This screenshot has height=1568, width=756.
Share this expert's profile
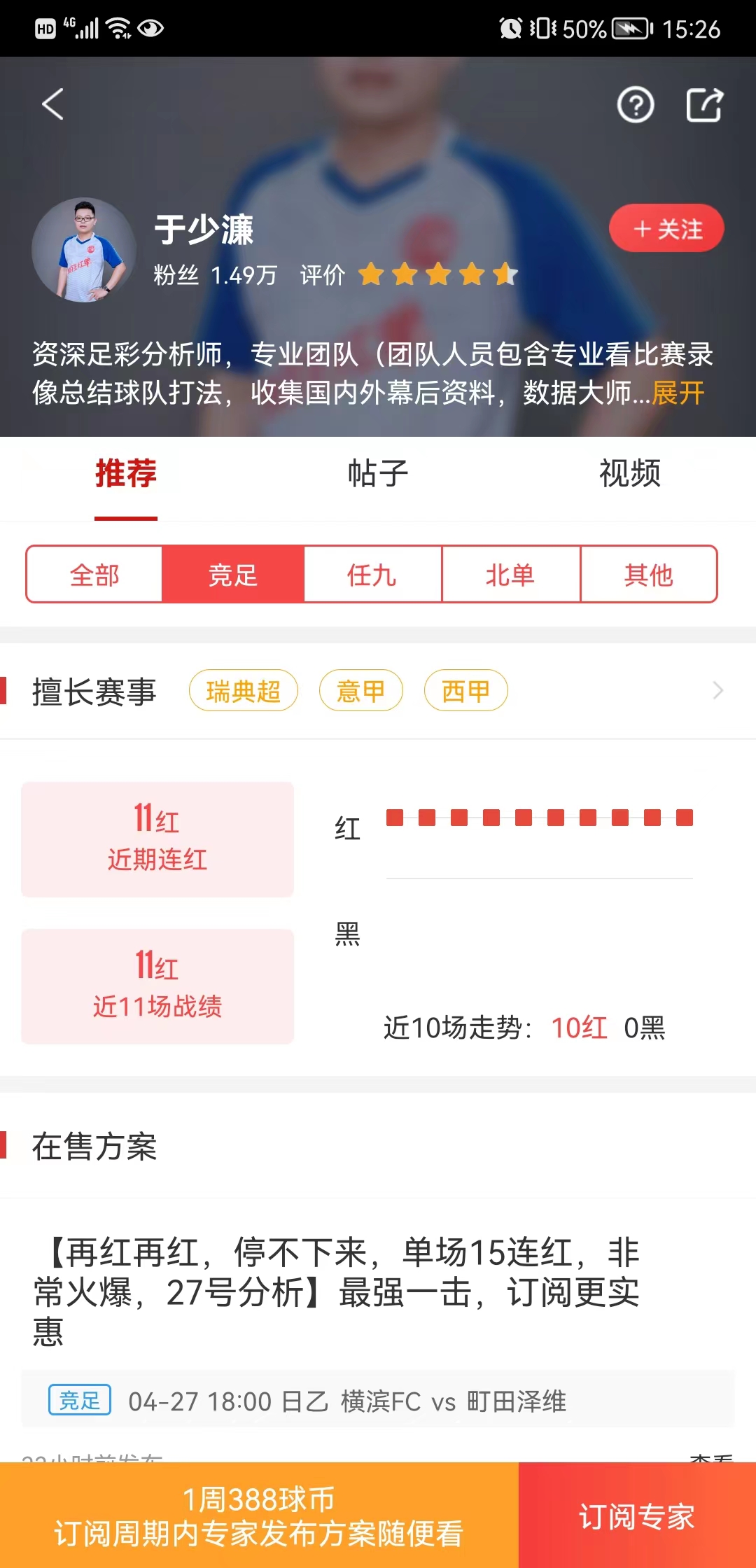703,106
